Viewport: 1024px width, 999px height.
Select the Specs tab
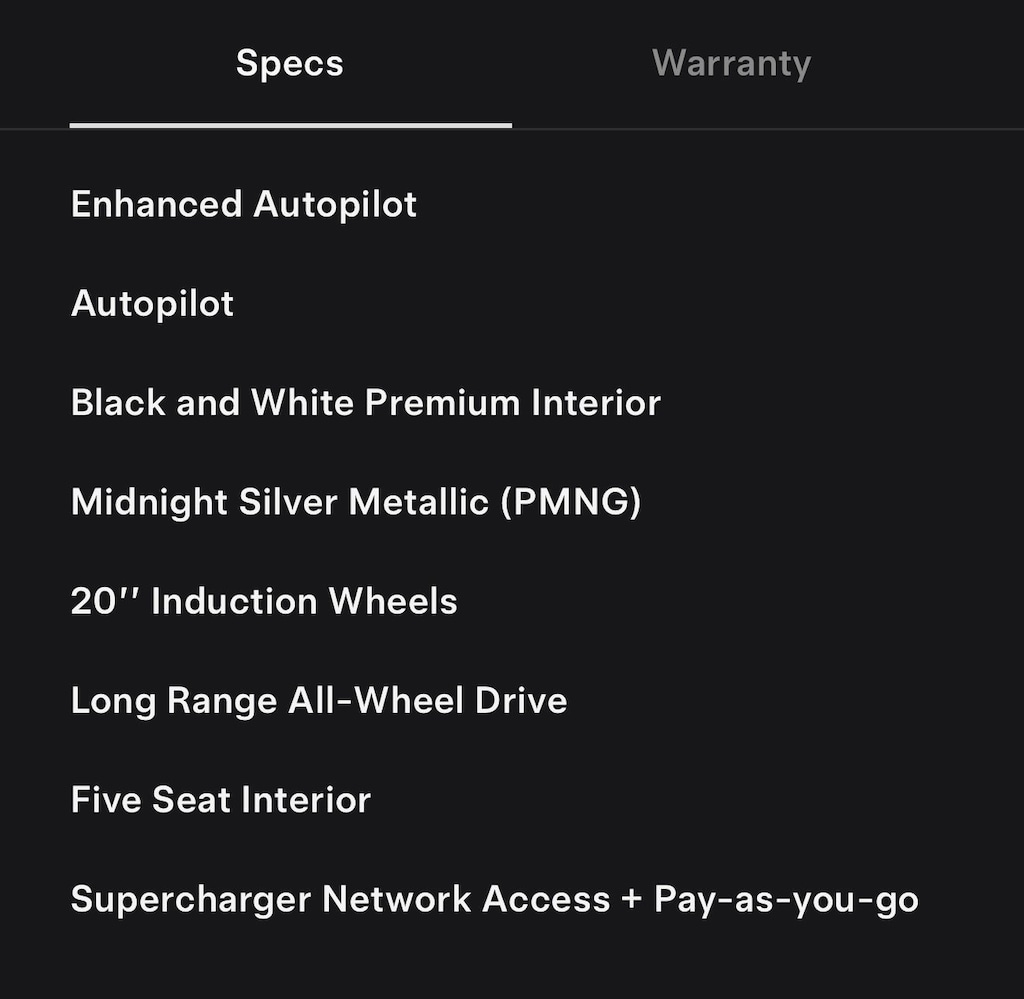(x=290, y=64)
